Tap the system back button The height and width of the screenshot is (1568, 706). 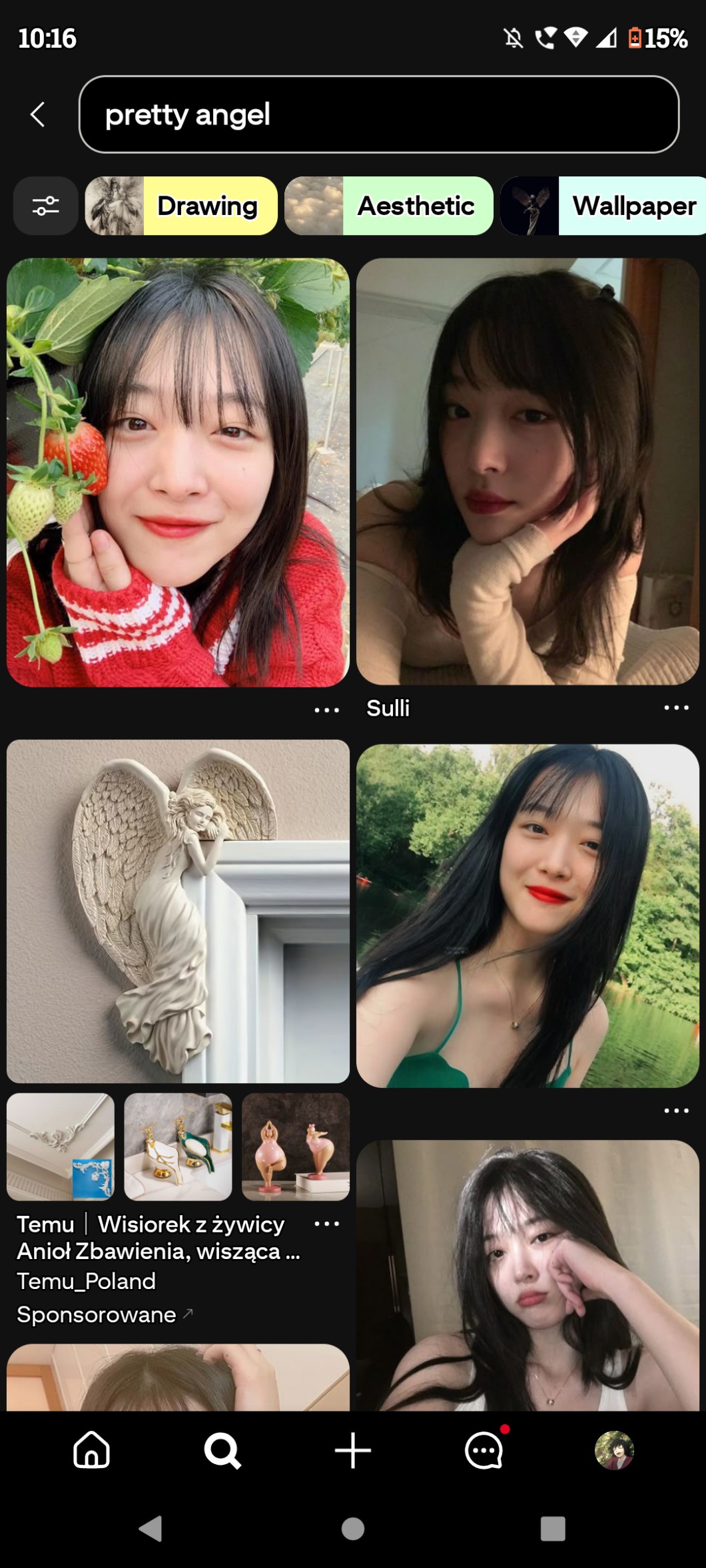(151, 1529)
